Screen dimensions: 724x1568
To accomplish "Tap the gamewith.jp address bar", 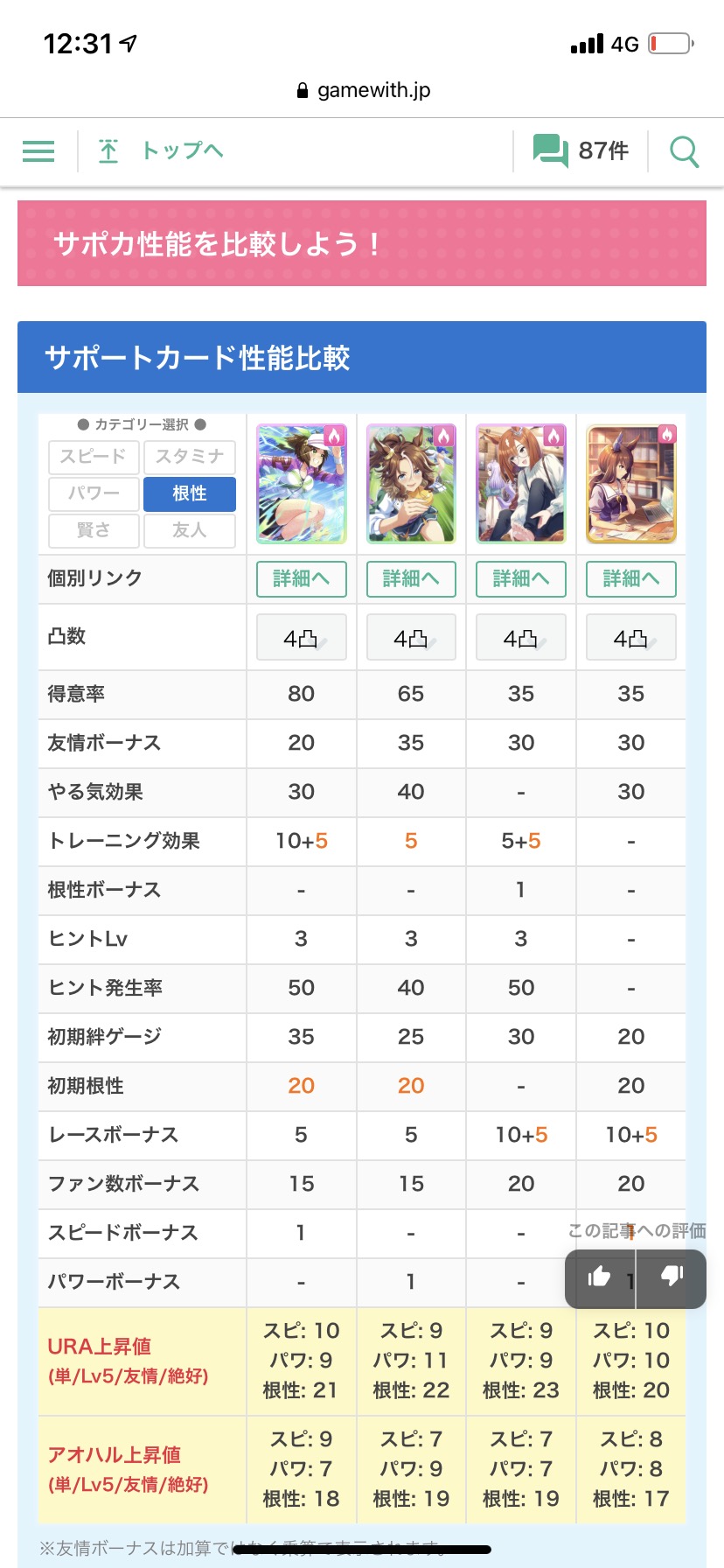I will pyautogui.click(x=362, y=90).
